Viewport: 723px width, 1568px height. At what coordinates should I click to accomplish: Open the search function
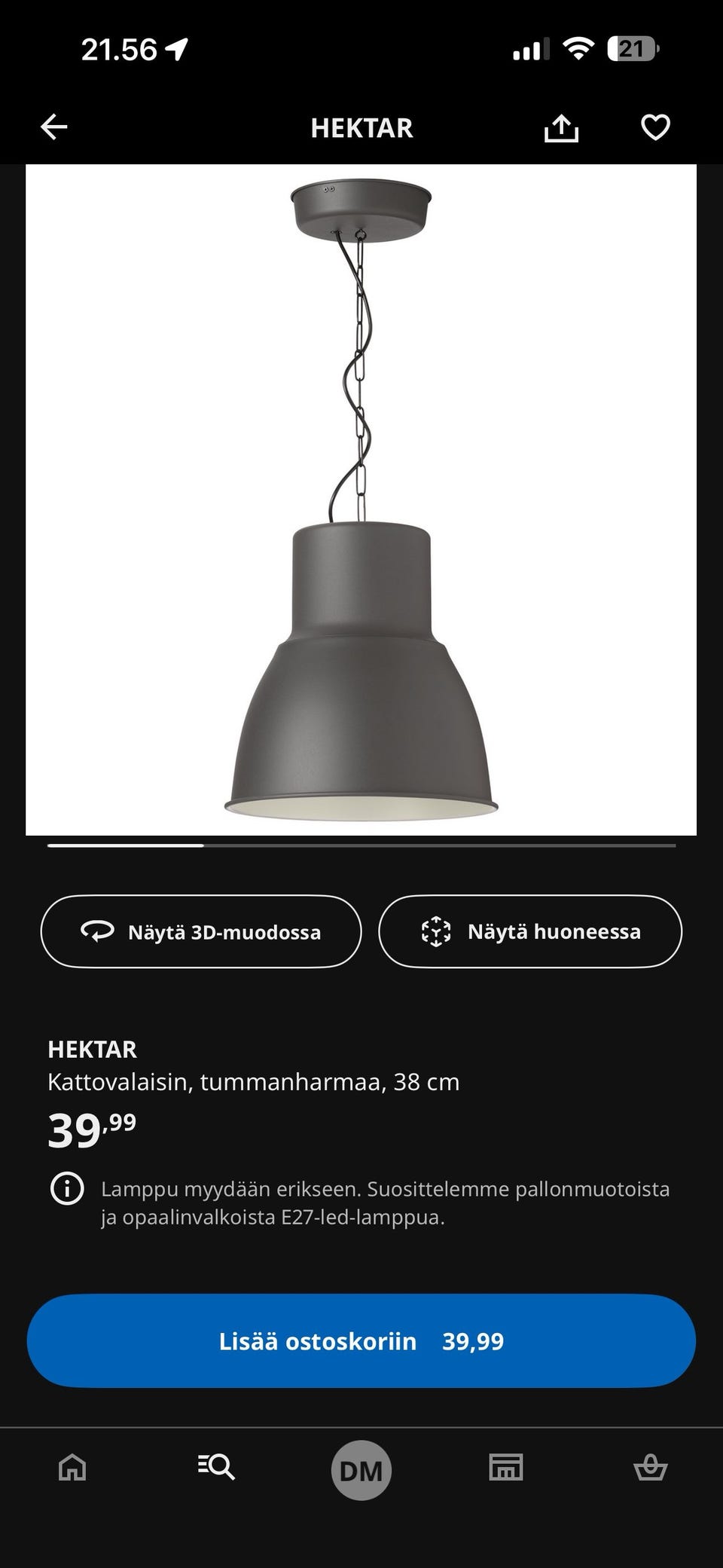(x=217, y=1468)
